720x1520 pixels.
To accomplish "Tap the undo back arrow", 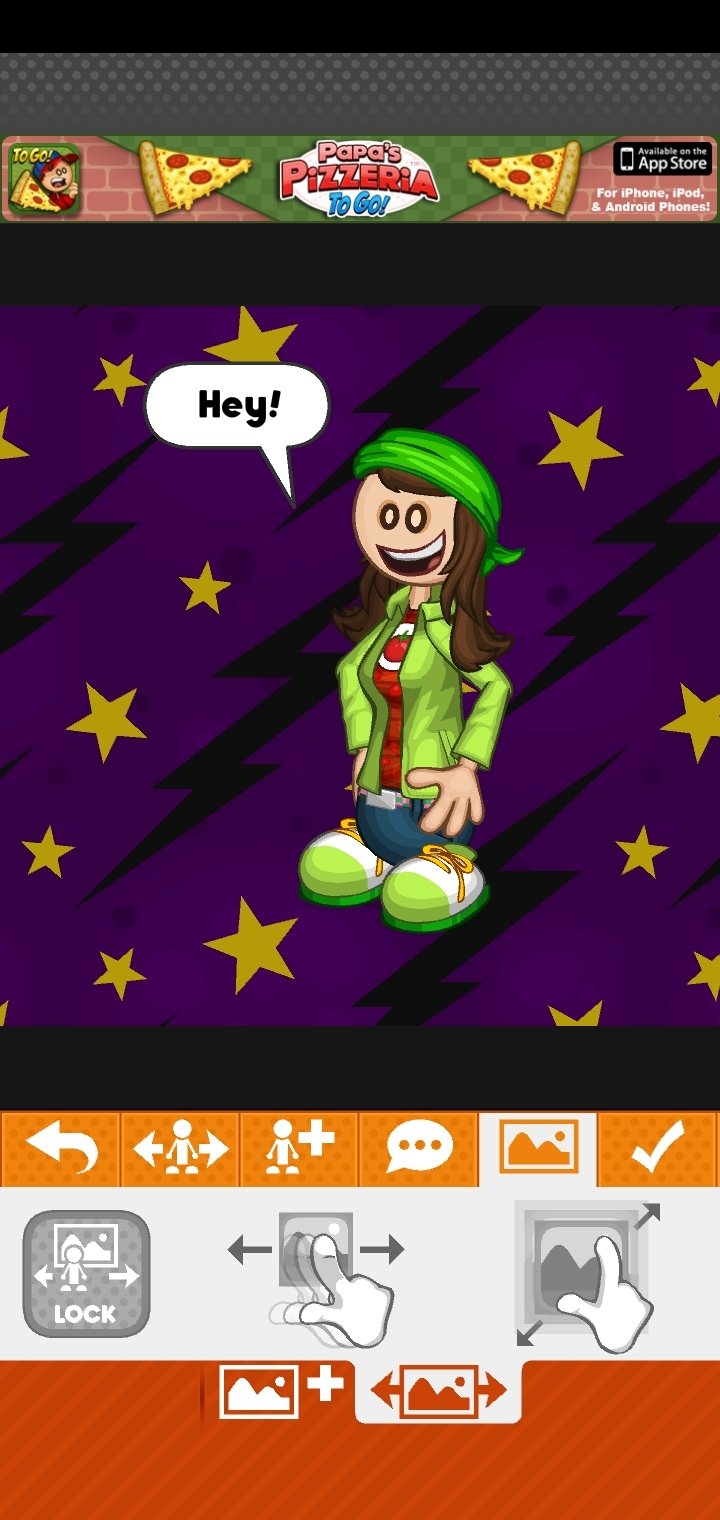I will tap(60, 1147).
